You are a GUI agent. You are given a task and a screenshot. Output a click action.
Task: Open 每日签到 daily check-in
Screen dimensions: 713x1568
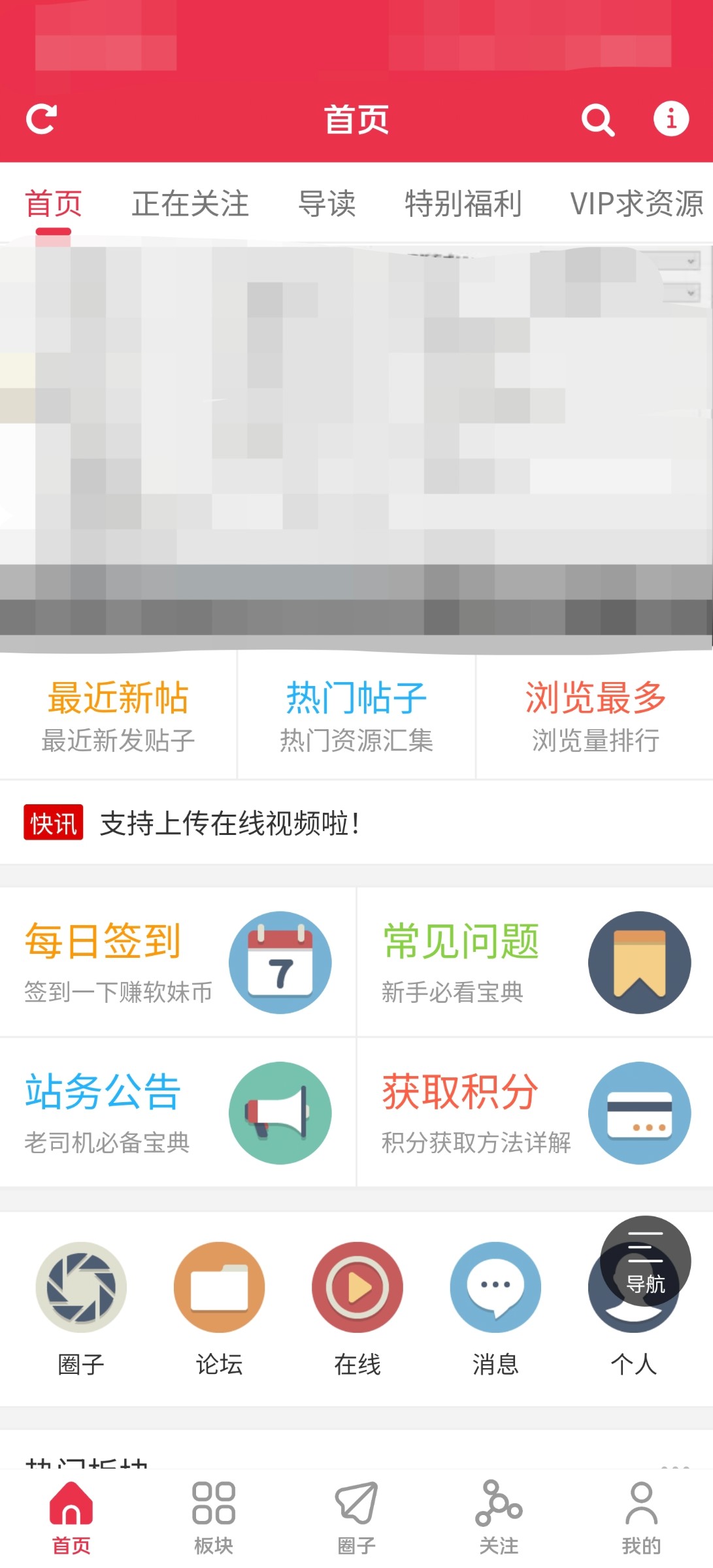tap(177, 962)
